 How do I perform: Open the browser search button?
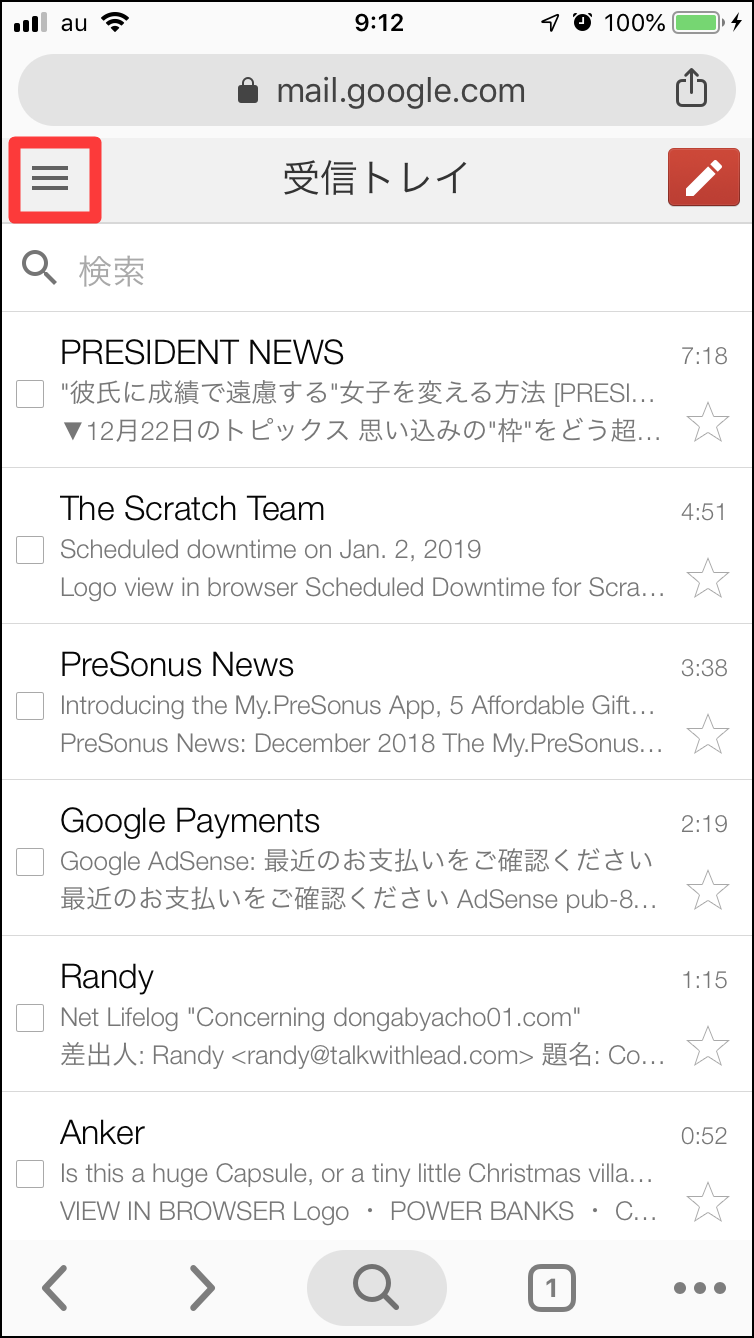click(376, 1288)
